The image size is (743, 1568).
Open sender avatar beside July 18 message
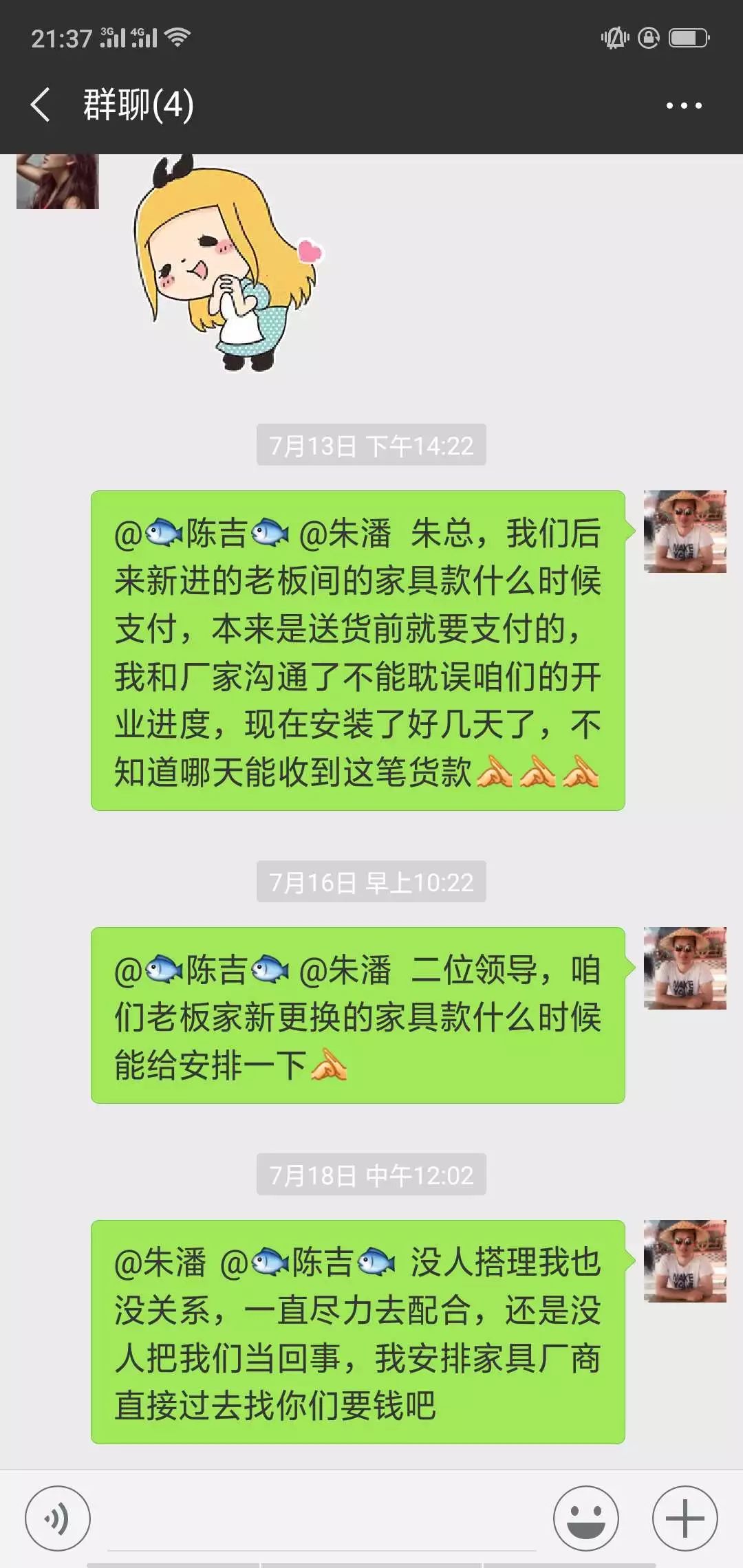[x=685, y=1261]
